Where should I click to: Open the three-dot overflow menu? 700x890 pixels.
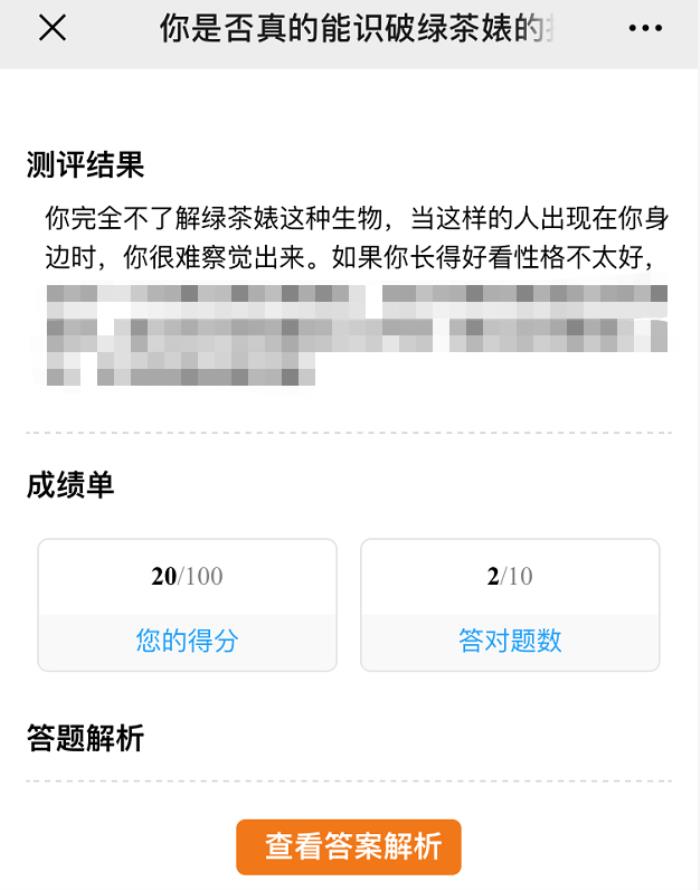pos(645,29)
